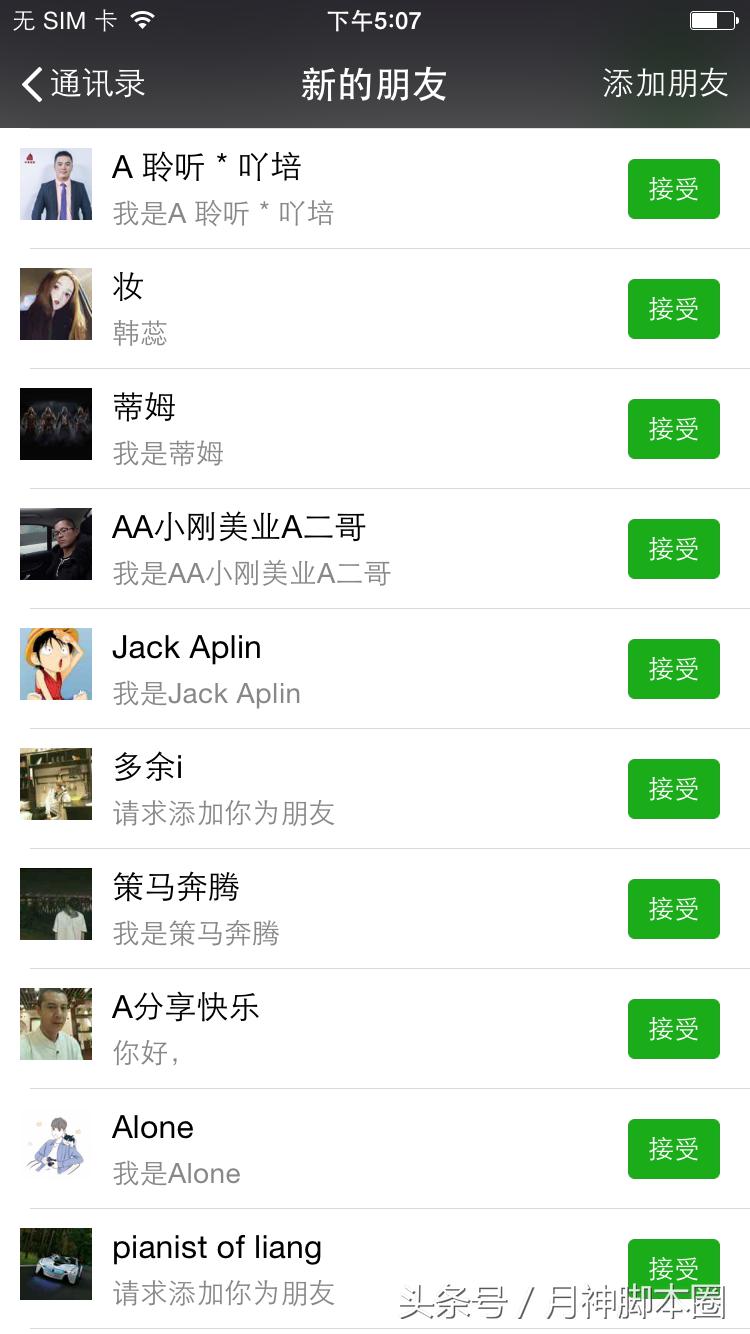750x1334 pixels.
Task: View AA小刚美业A二哥's request details
Action: coord(300,549)
